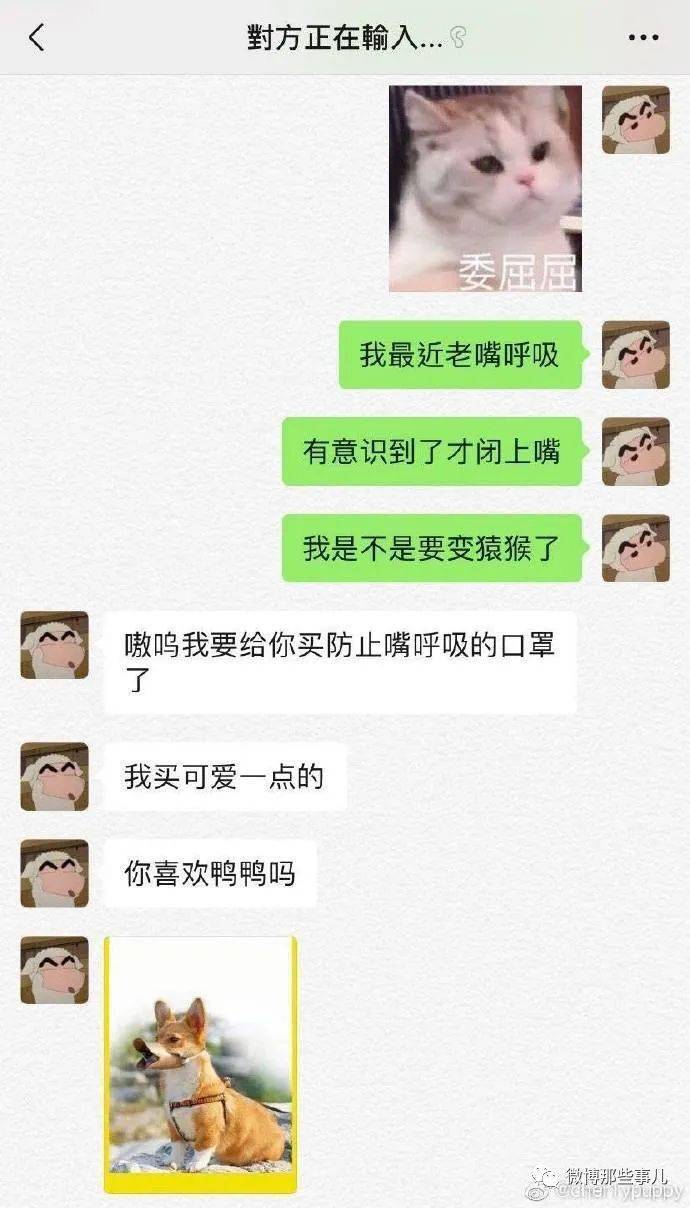Tap the avatar beside 你喜欢鸭鸭吗 message
The image size is (690, 1208).
click(55, 873)
